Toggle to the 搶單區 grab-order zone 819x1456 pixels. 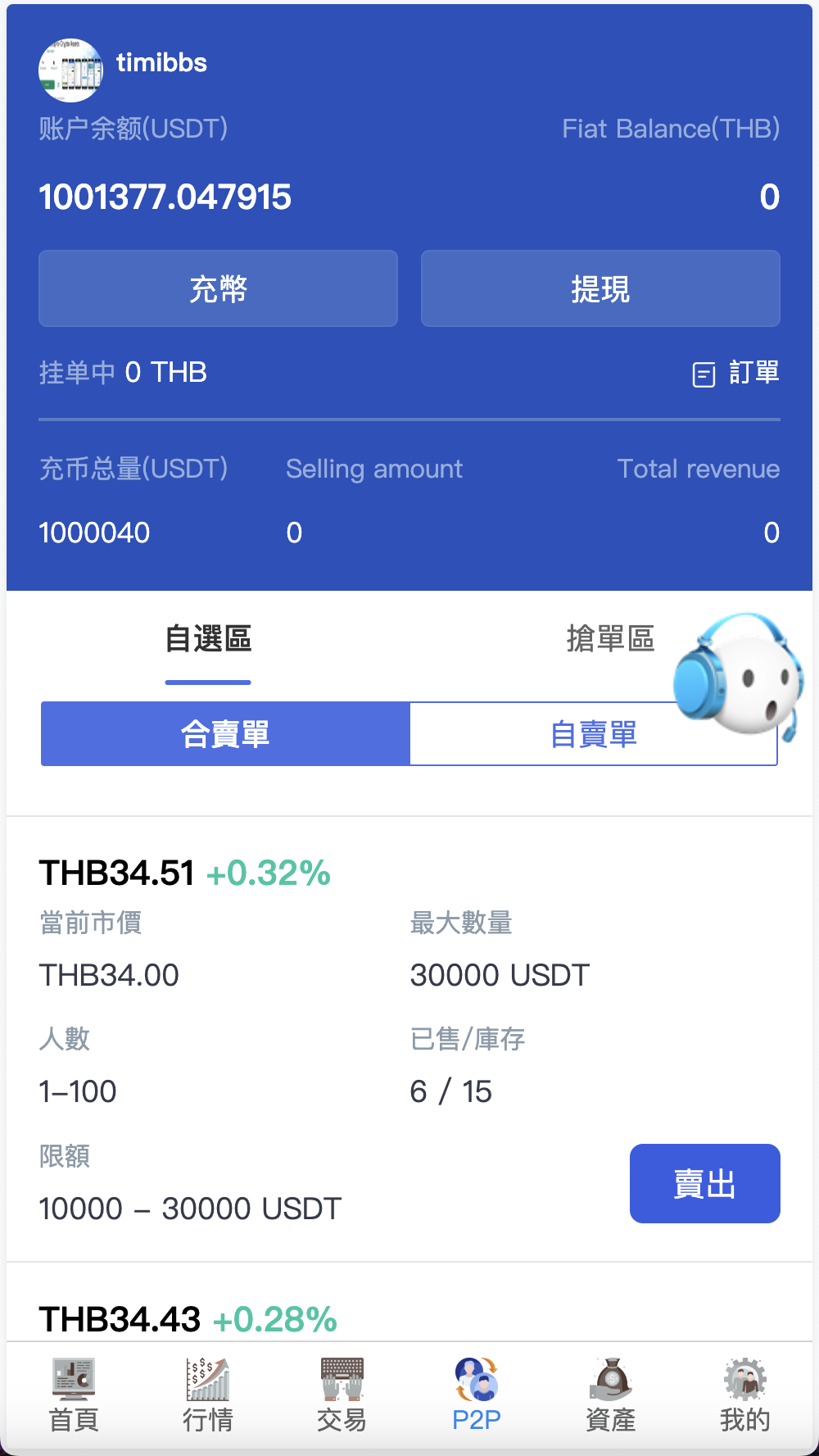pyautogui.click(x=609, y=640)
